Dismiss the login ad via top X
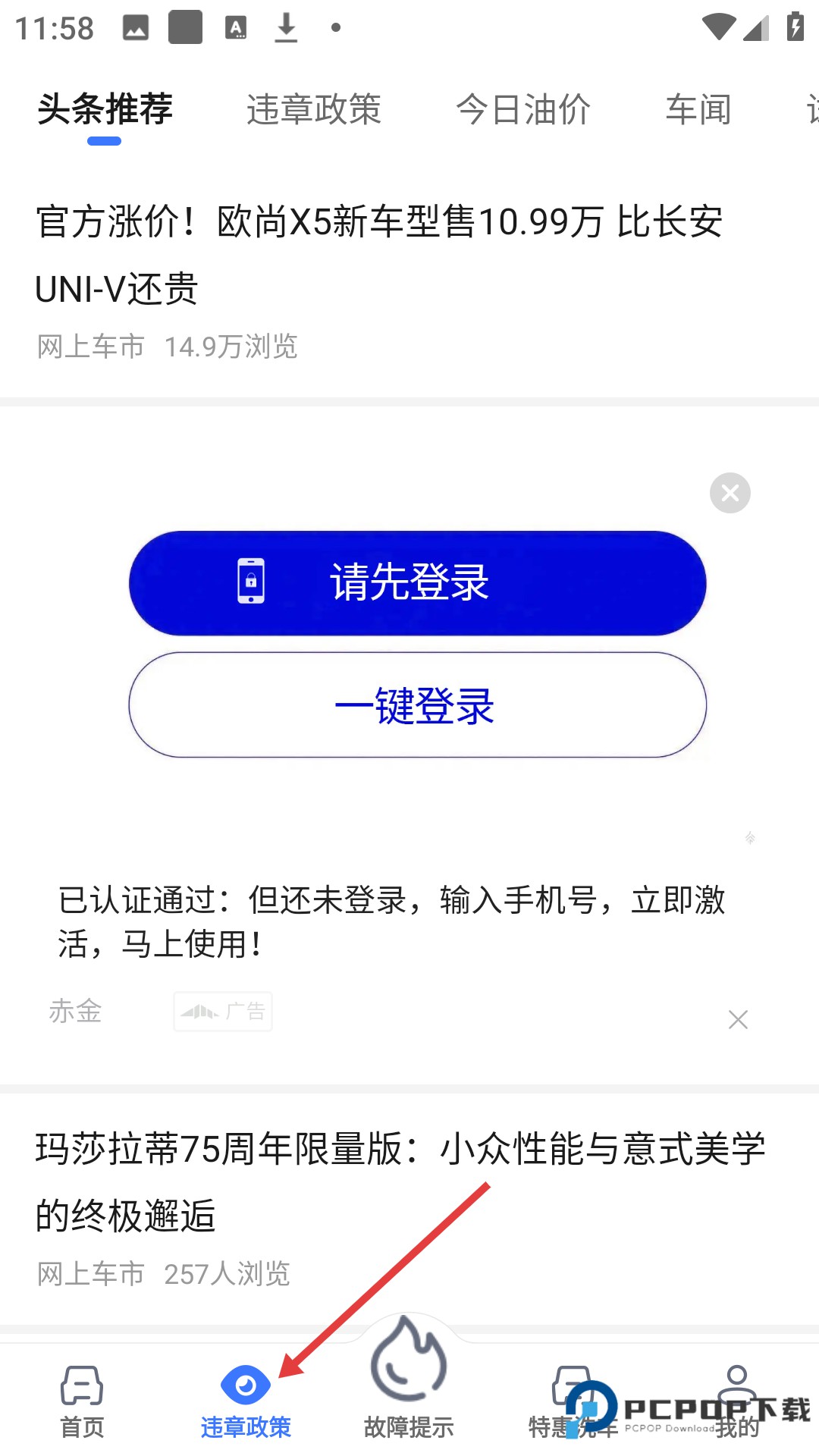This screenshot has height=1456, width=819. pyautogui.click(x=730, y=493)
